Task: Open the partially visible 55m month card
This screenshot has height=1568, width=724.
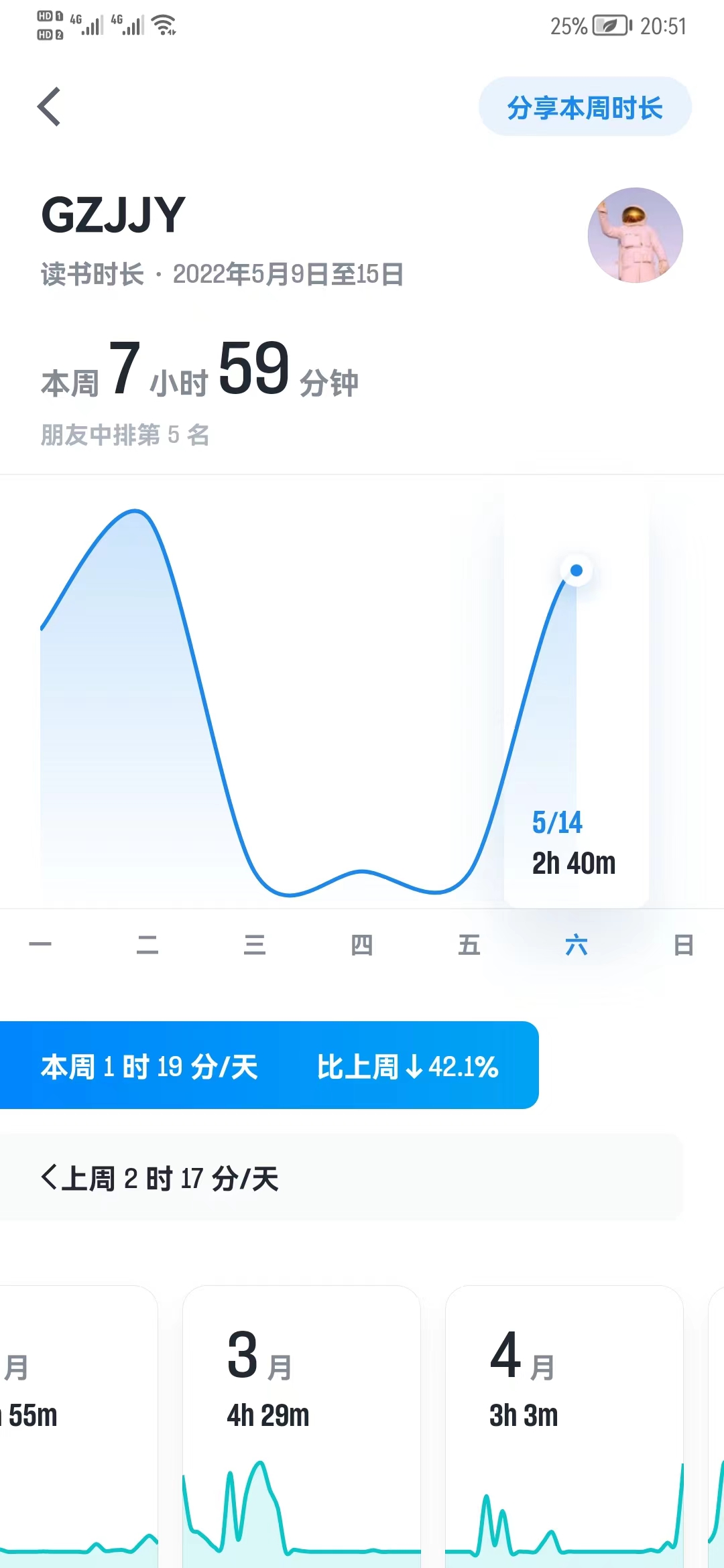Action: click(x=74, y=1421)
